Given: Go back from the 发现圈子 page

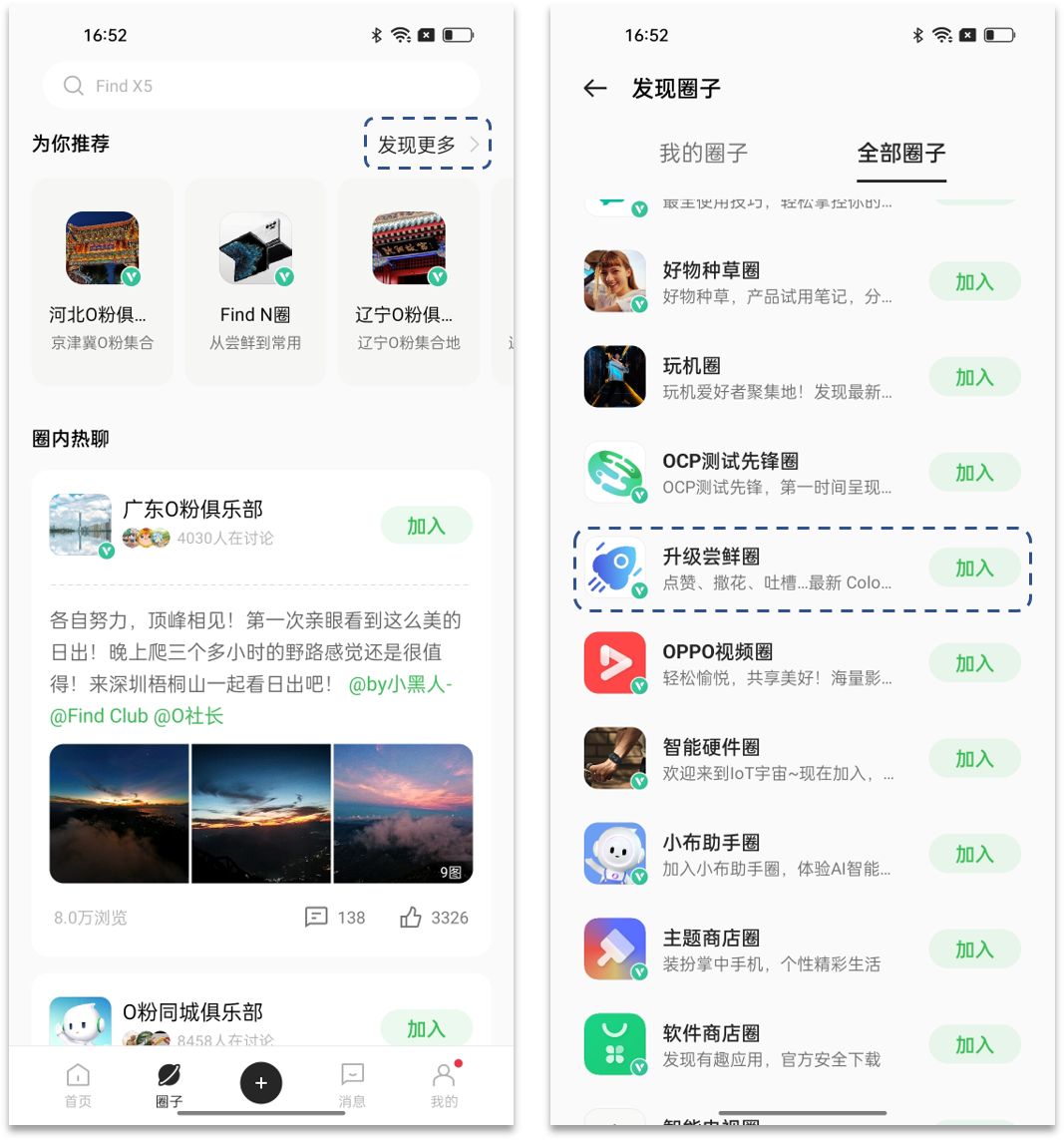Looking at the screenshot, I should click(595, 89).
